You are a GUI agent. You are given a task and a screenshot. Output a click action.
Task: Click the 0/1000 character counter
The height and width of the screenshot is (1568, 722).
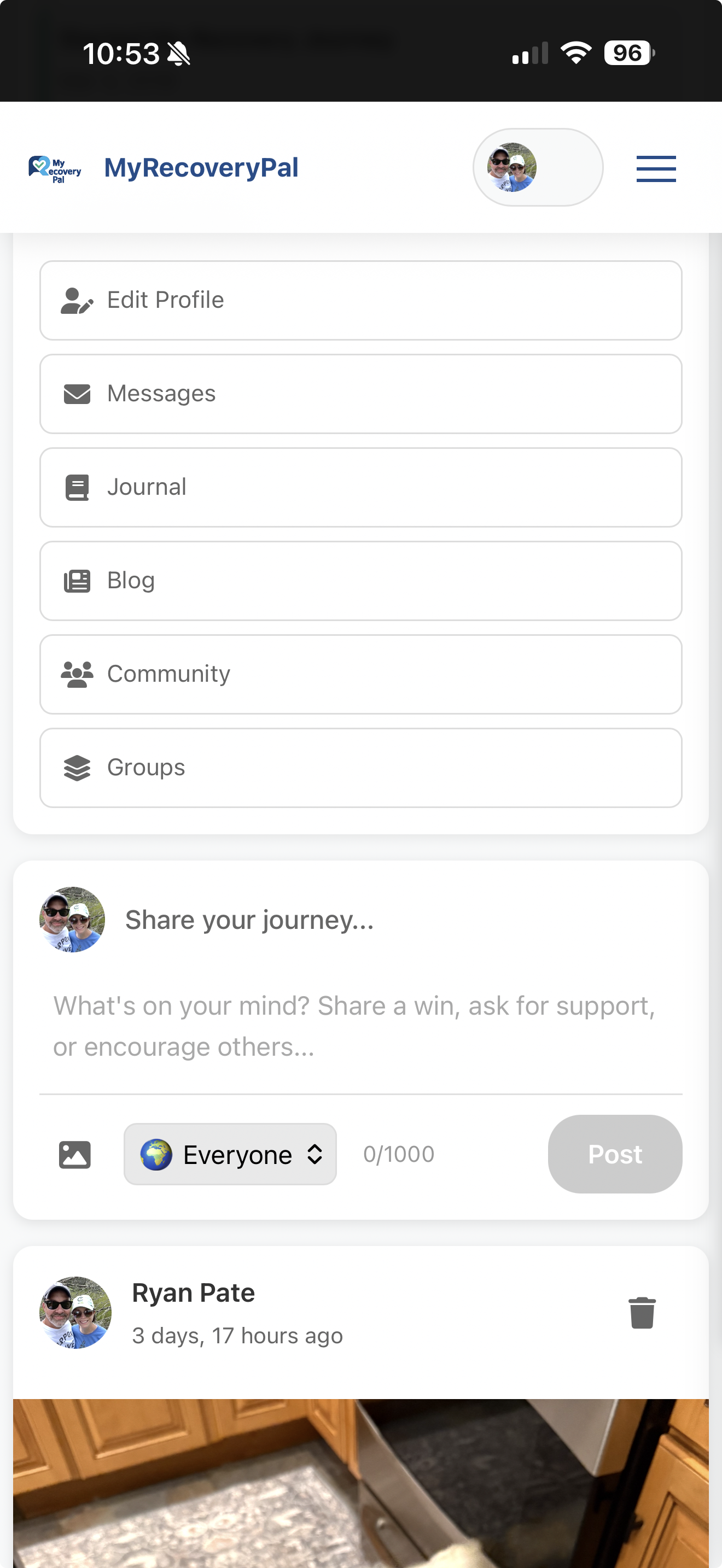point(398,1154)
